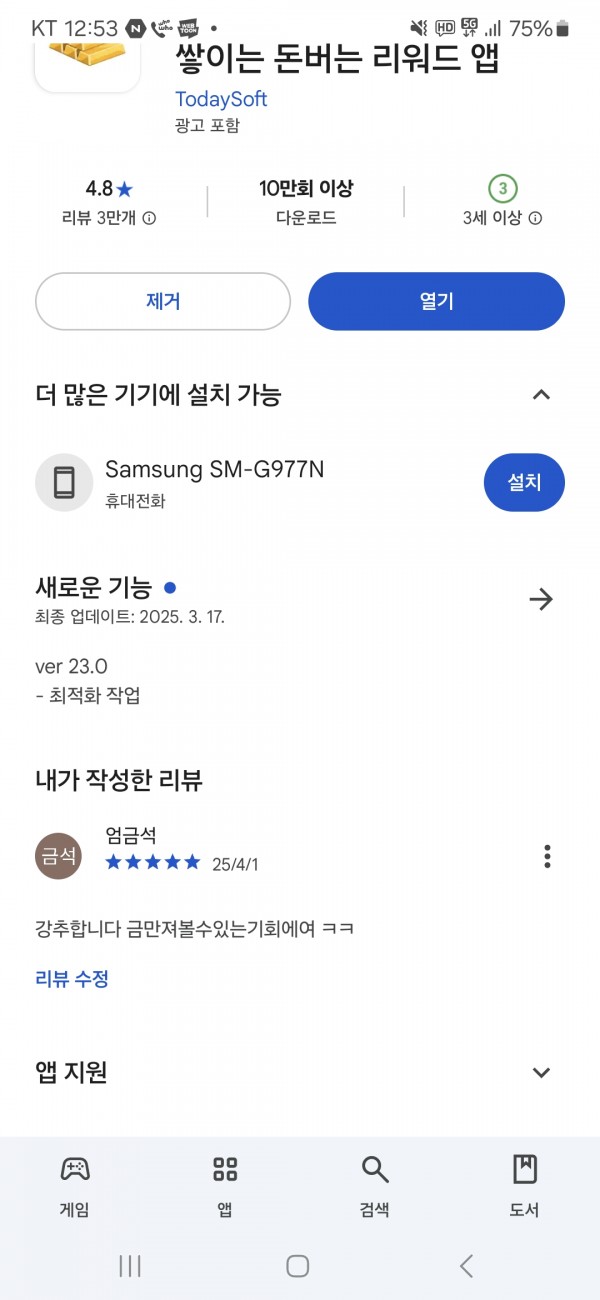This screenshot has width=600, height=1300.
Task: Collapse the 더 많은 기기에 설치 가능 section
Action: (x=541, y=395)
